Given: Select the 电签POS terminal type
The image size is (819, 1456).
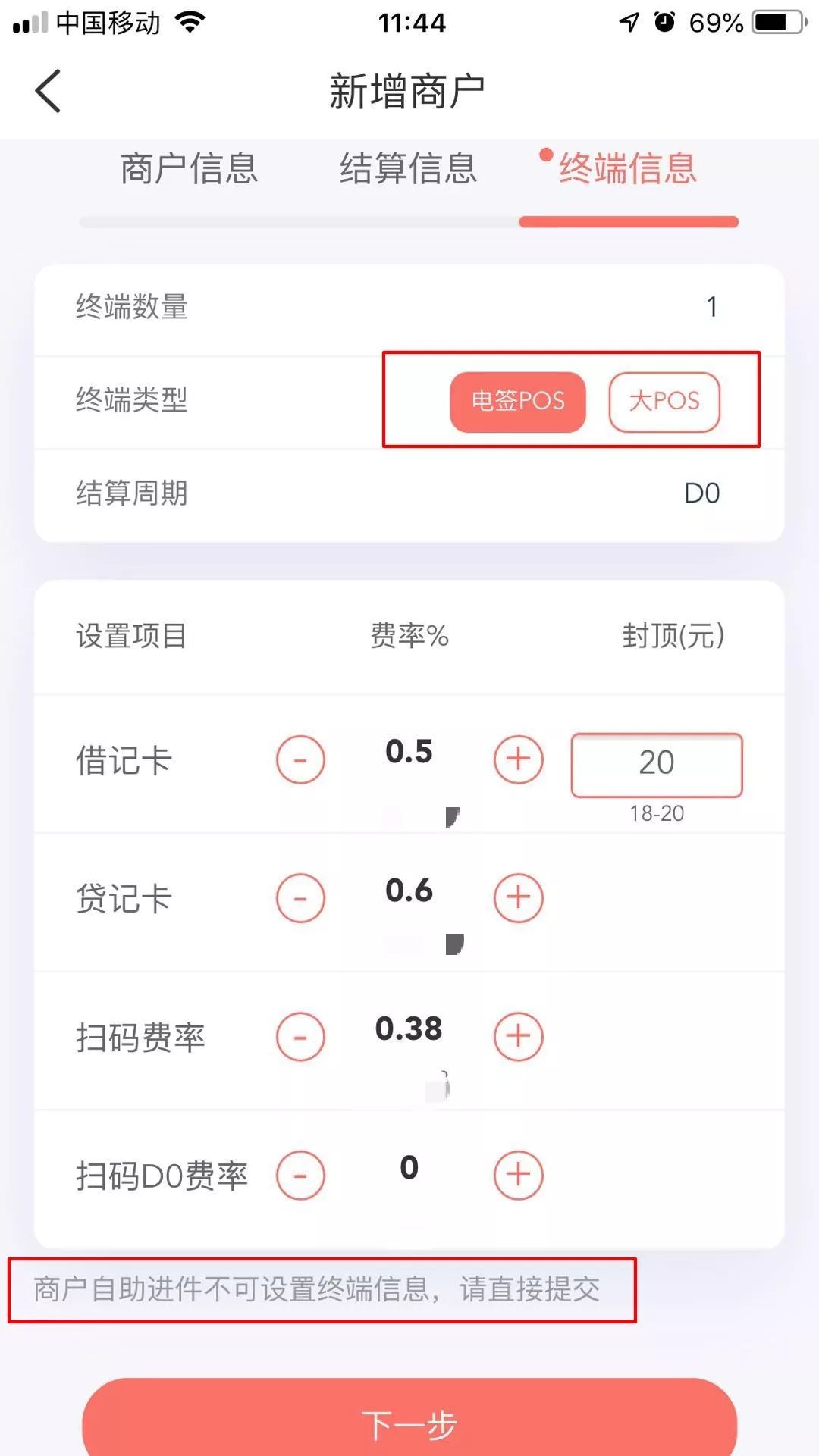Looking at the screenshot, I should click(x=518, y=402).
